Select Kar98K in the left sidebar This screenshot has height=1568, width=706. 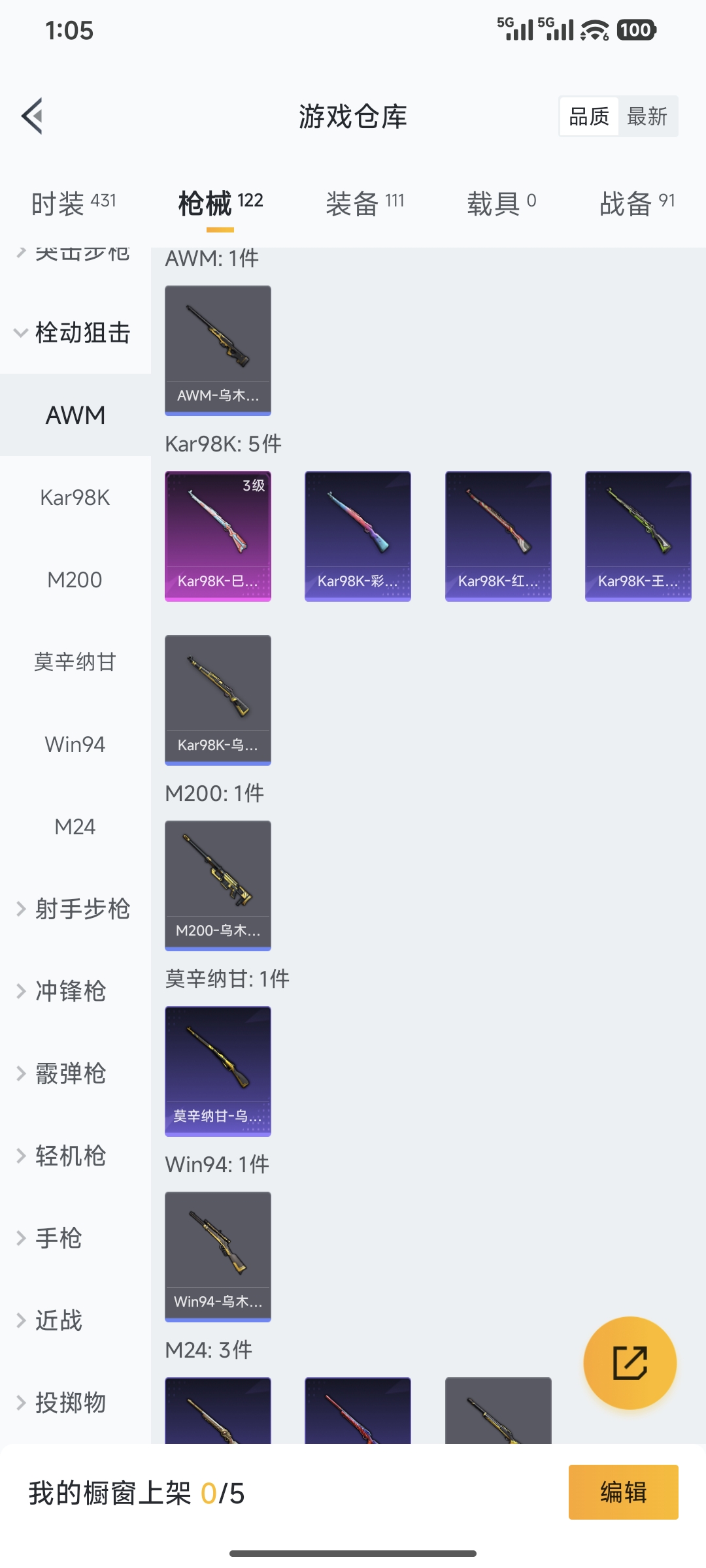(74, 498)
